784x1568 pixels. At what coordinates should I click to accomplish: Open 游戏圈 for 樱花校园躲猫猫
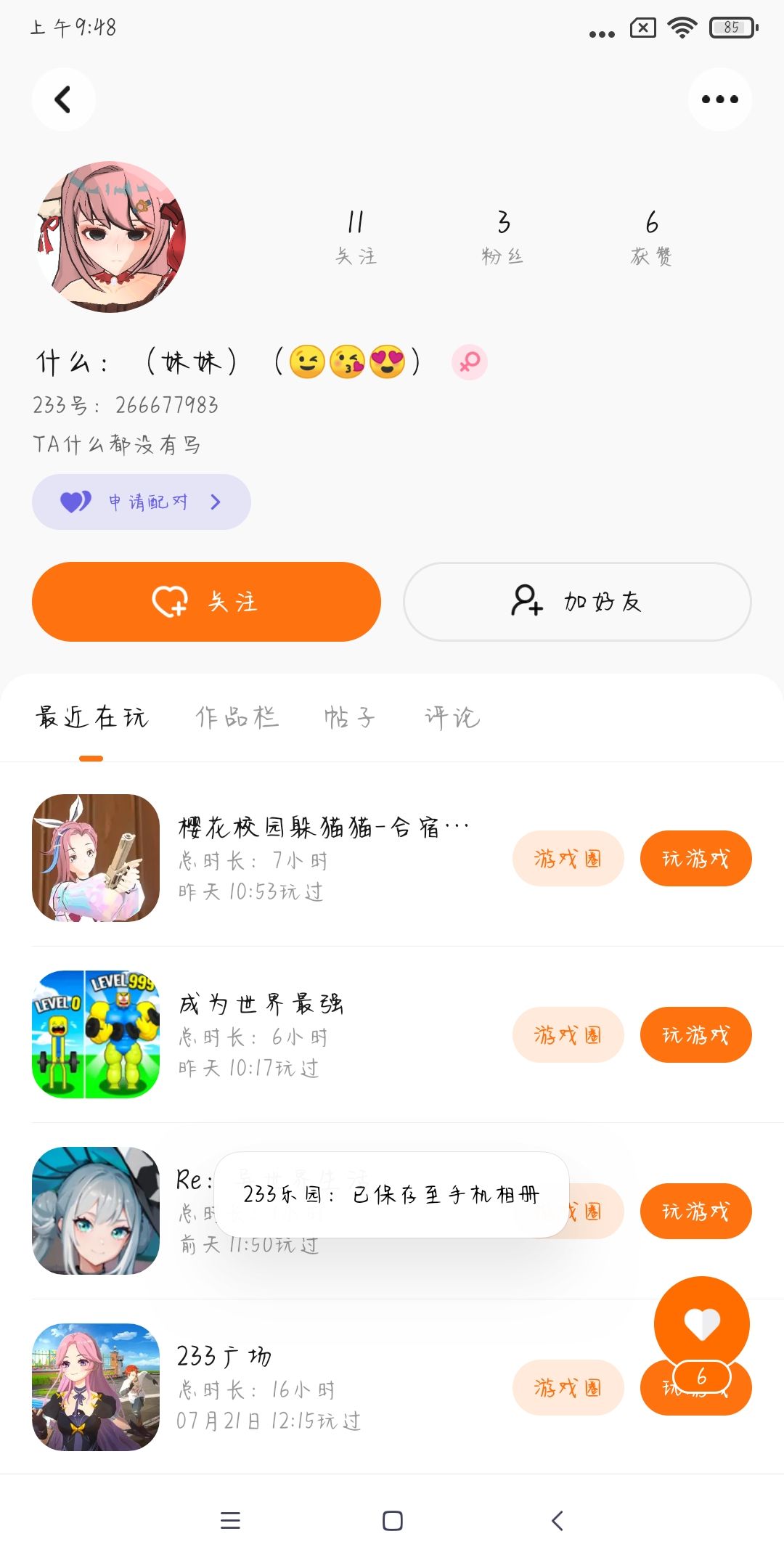point(568,859)
